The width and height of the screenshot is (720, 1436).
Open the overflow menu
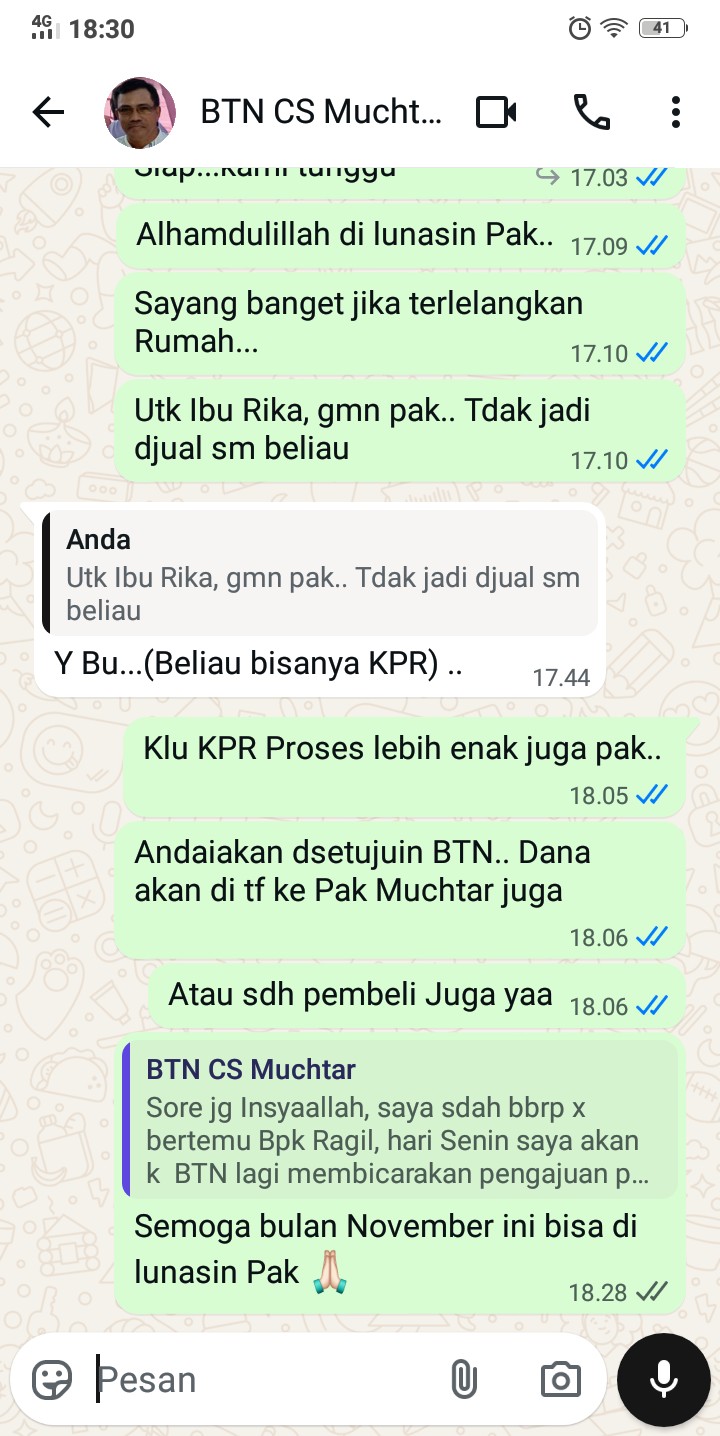(676, 113)
